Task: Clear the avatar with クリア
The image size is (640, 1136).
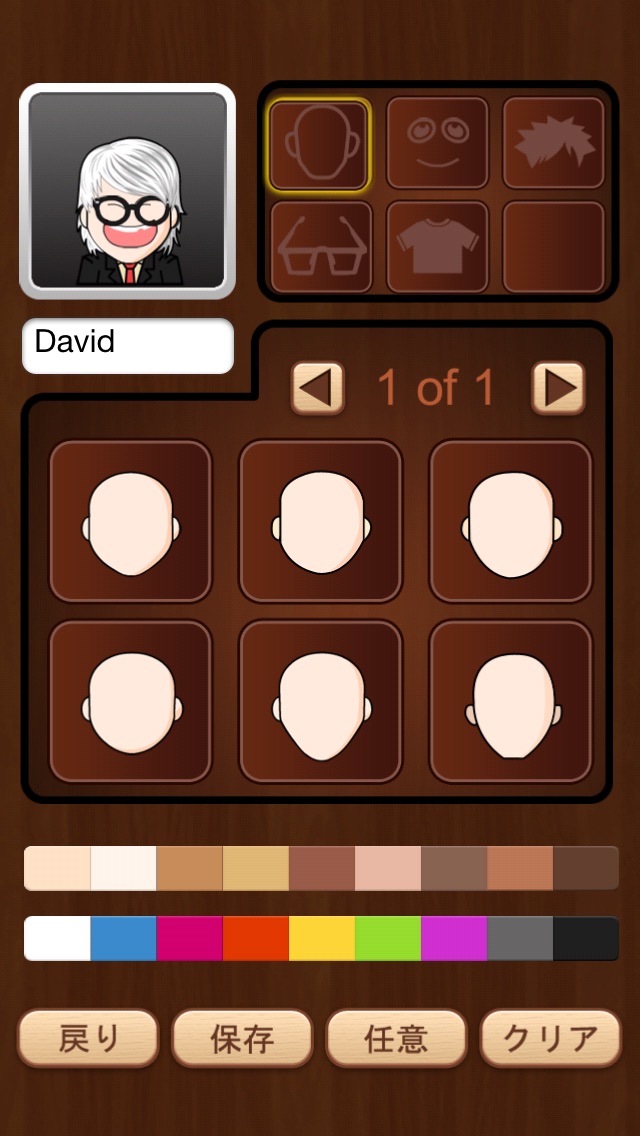Action: (x=550, y=1039)
